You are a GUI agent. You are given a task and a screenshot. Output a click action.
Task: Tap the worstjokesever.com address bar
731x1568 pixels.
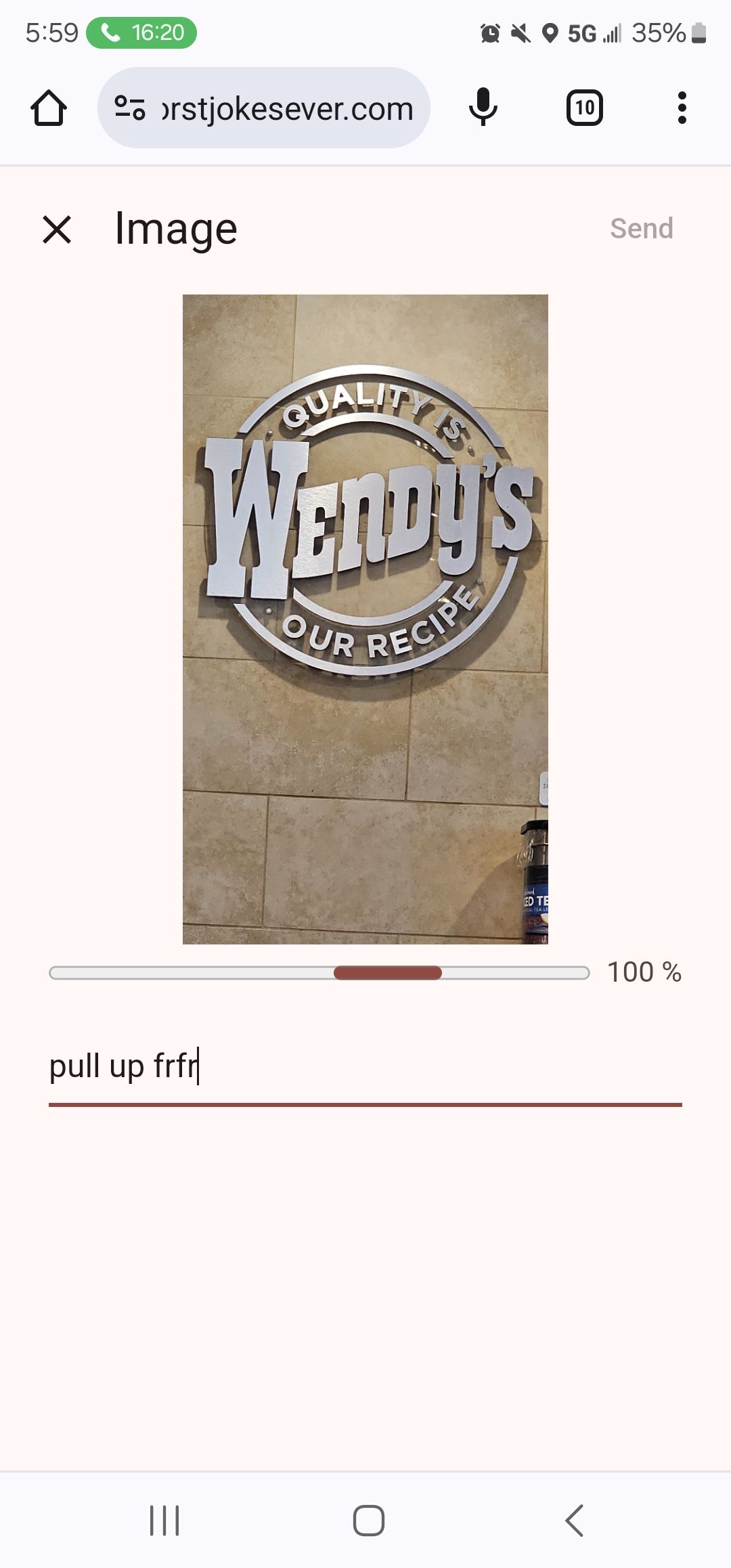point(287,108)
